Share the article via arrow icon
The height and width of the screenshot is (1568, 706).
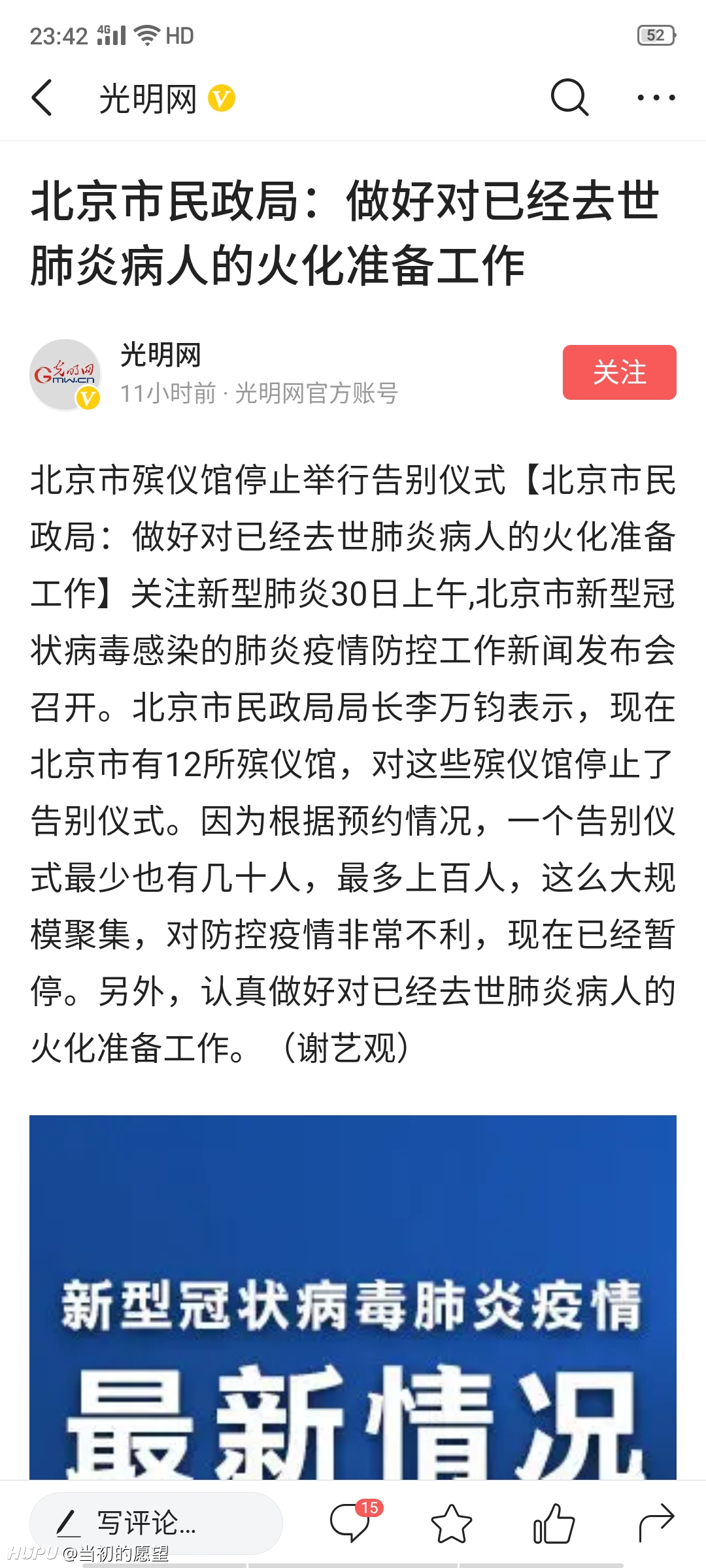(x=656, y=1523)
